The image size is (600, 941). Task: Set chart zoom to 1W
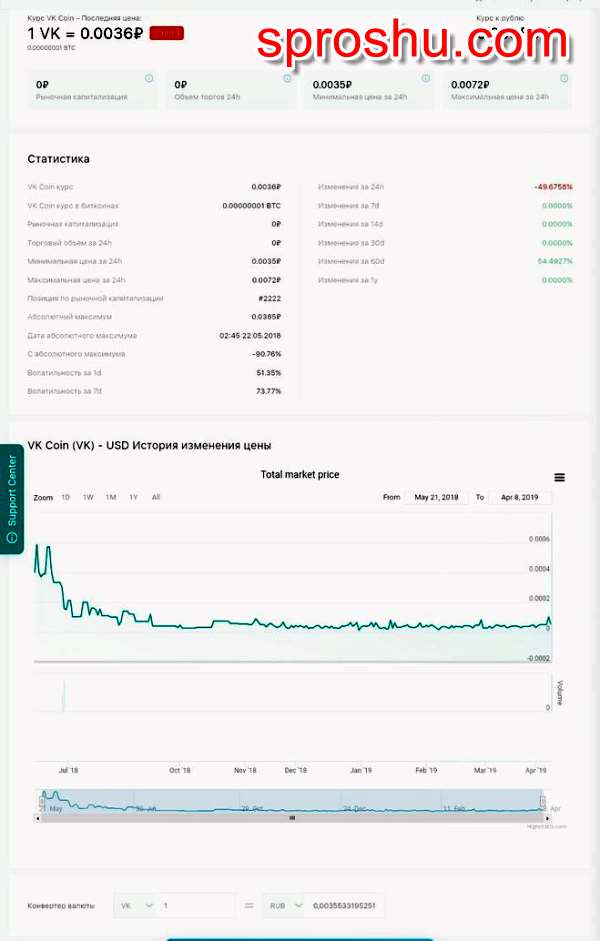click(88, 497)
